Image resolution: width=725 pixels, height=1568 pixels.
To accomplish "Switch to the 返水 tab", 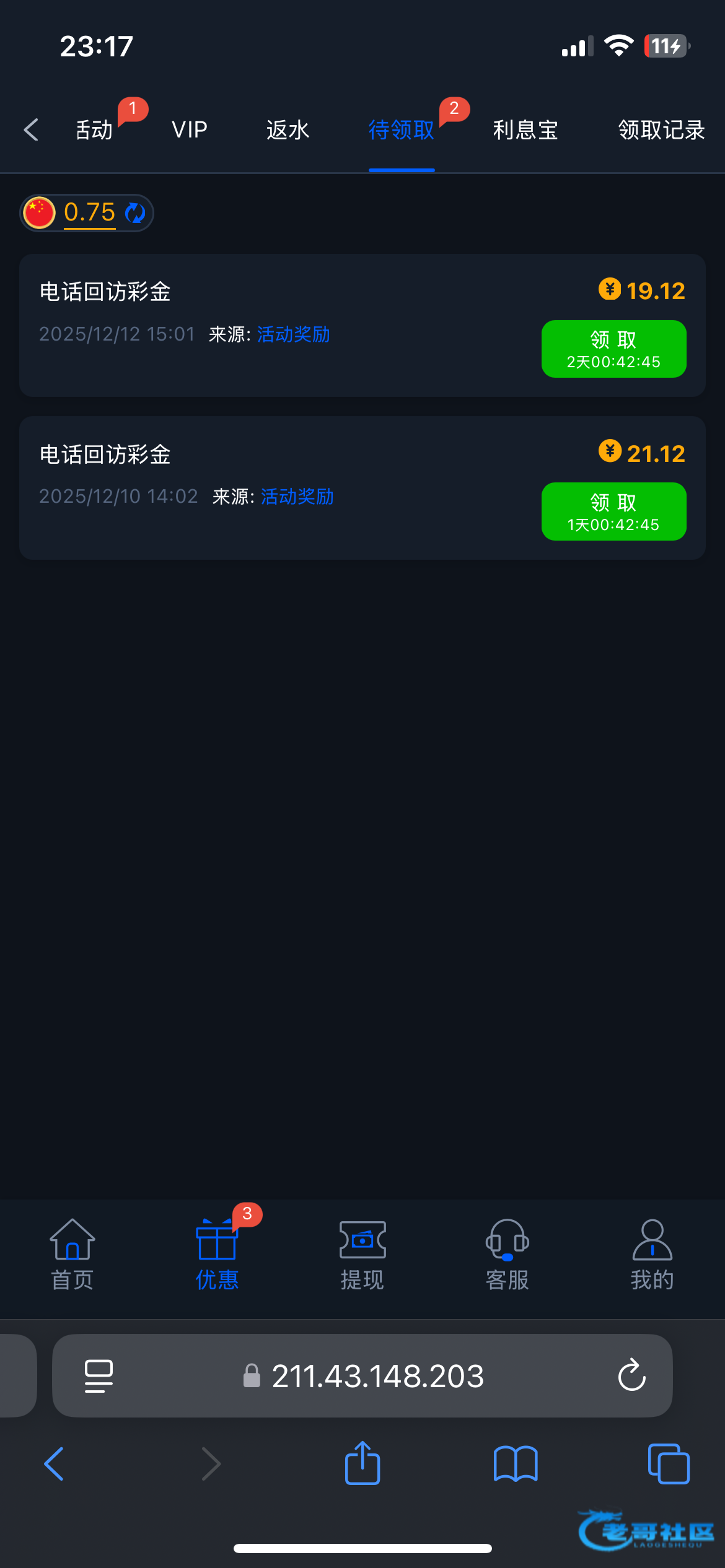I will [x=288, y=130].
